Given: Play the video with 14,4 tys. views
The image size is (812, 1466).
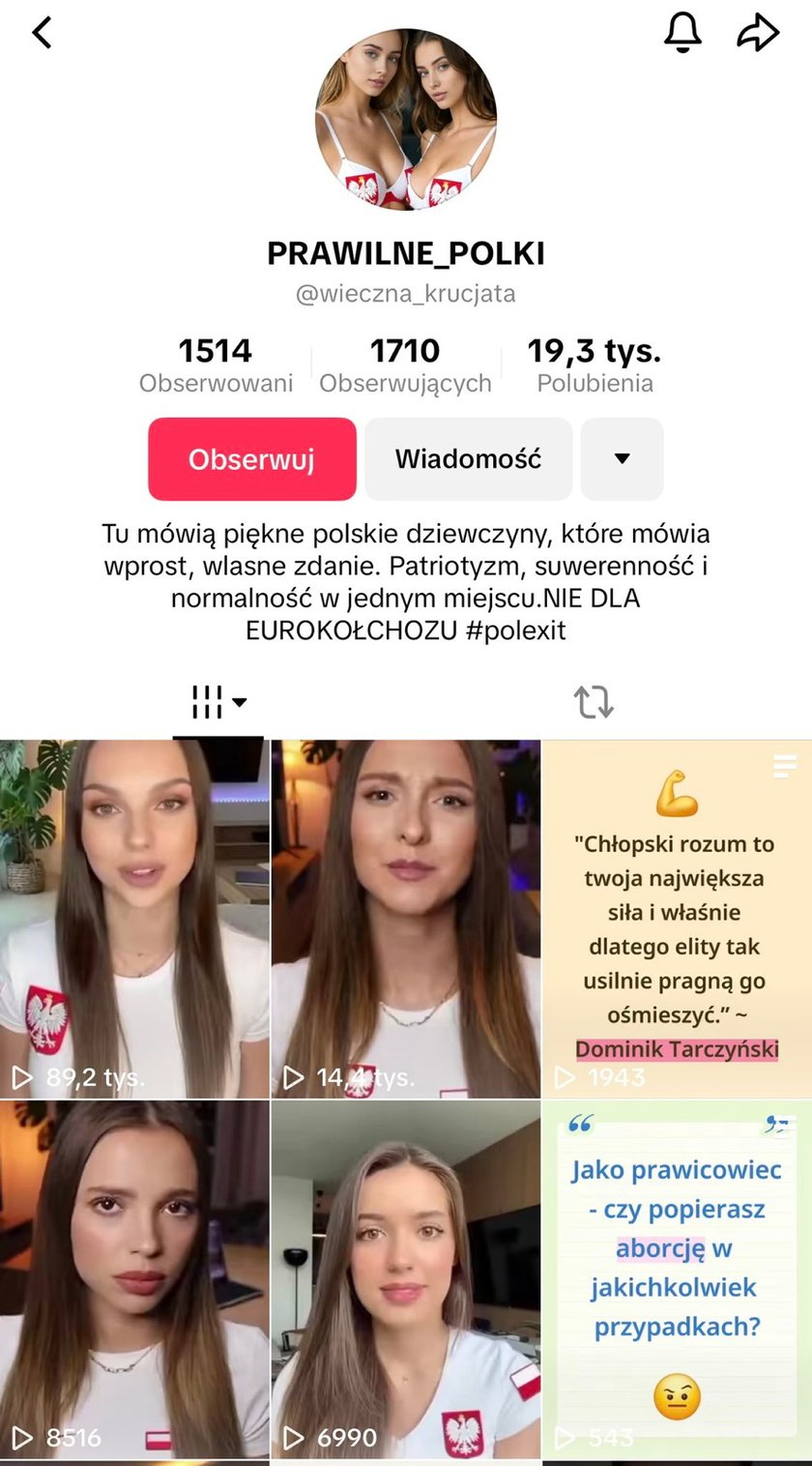Looking at the screenshot, I should (x=406, y=919).
